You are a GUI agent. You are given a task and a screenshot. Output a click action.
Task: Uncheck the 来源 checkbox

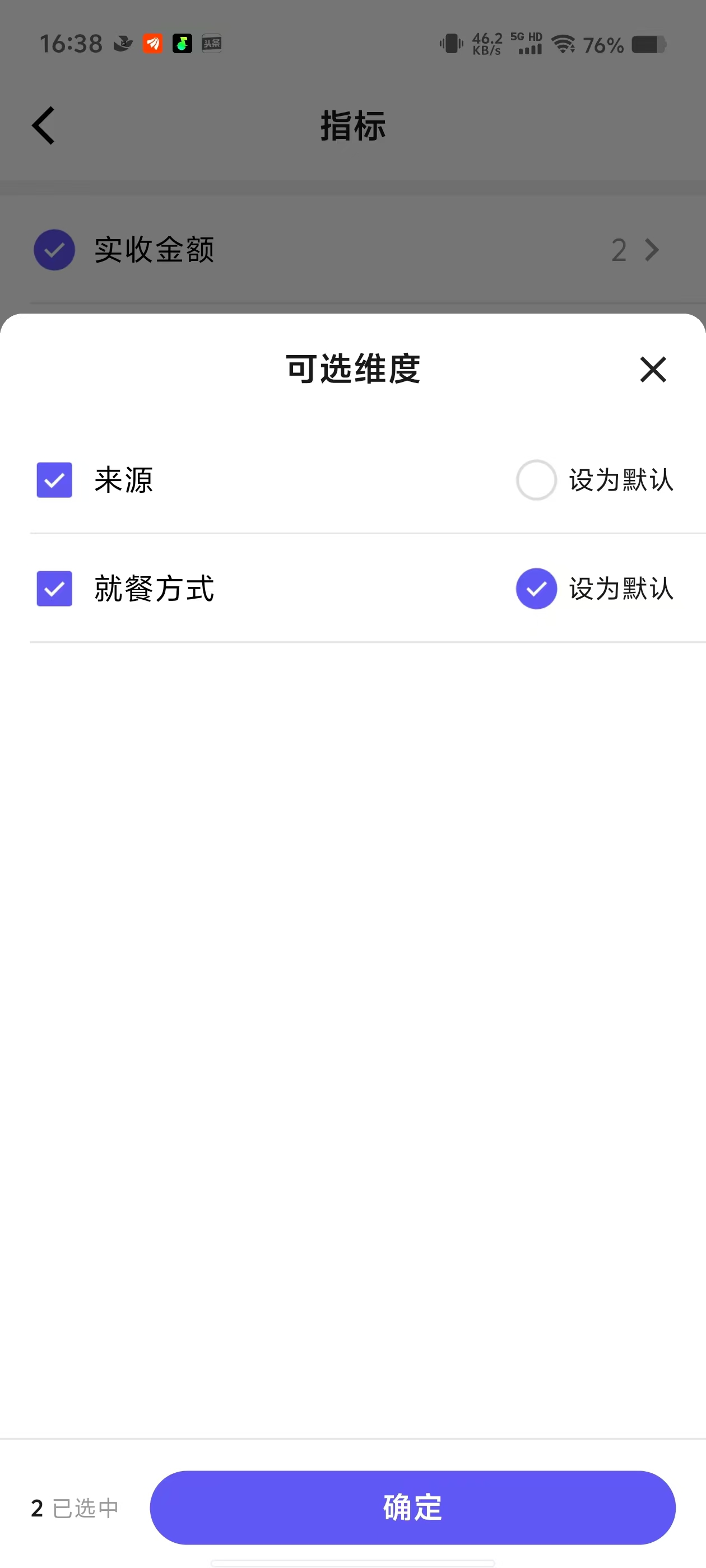coord(54,480)
